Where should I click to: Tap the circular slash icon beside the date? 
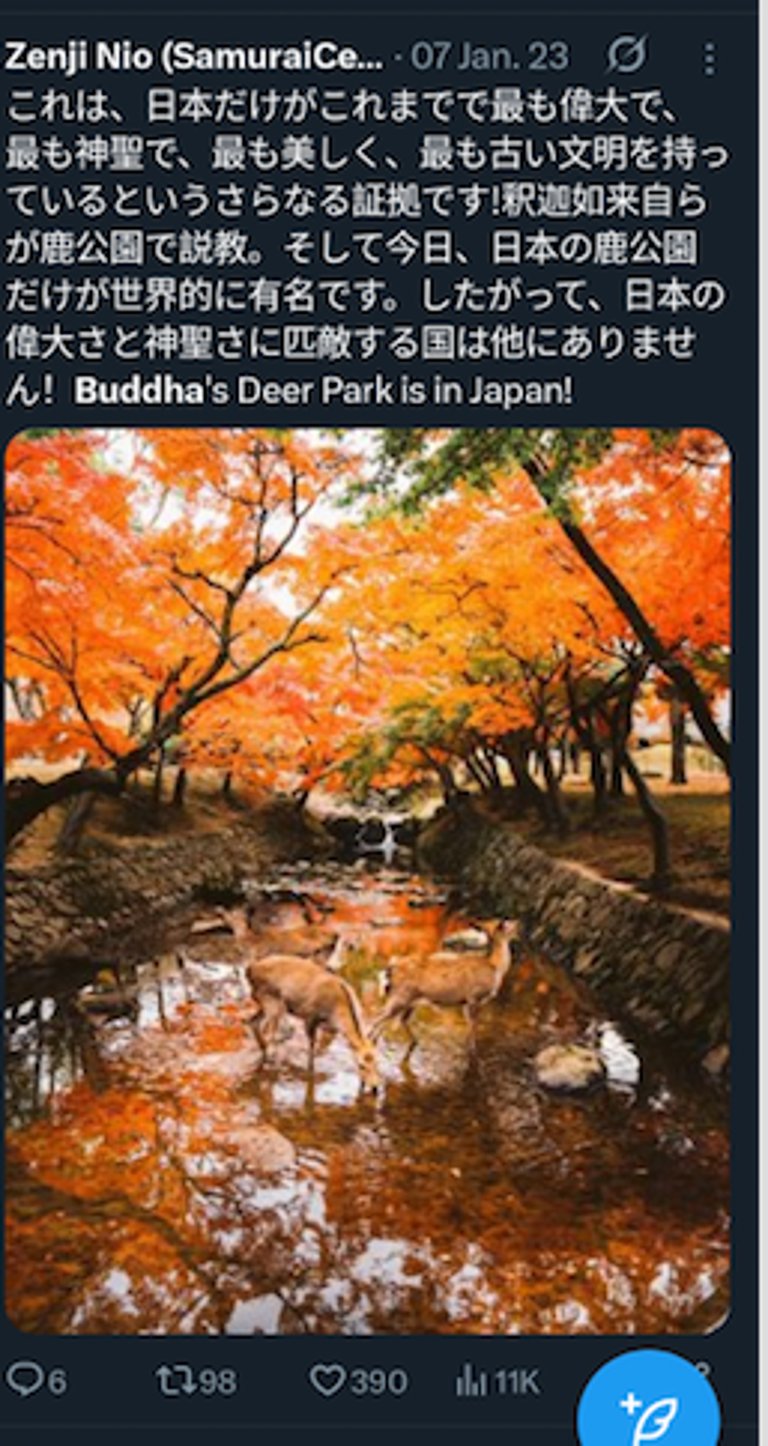click(627, 55)
